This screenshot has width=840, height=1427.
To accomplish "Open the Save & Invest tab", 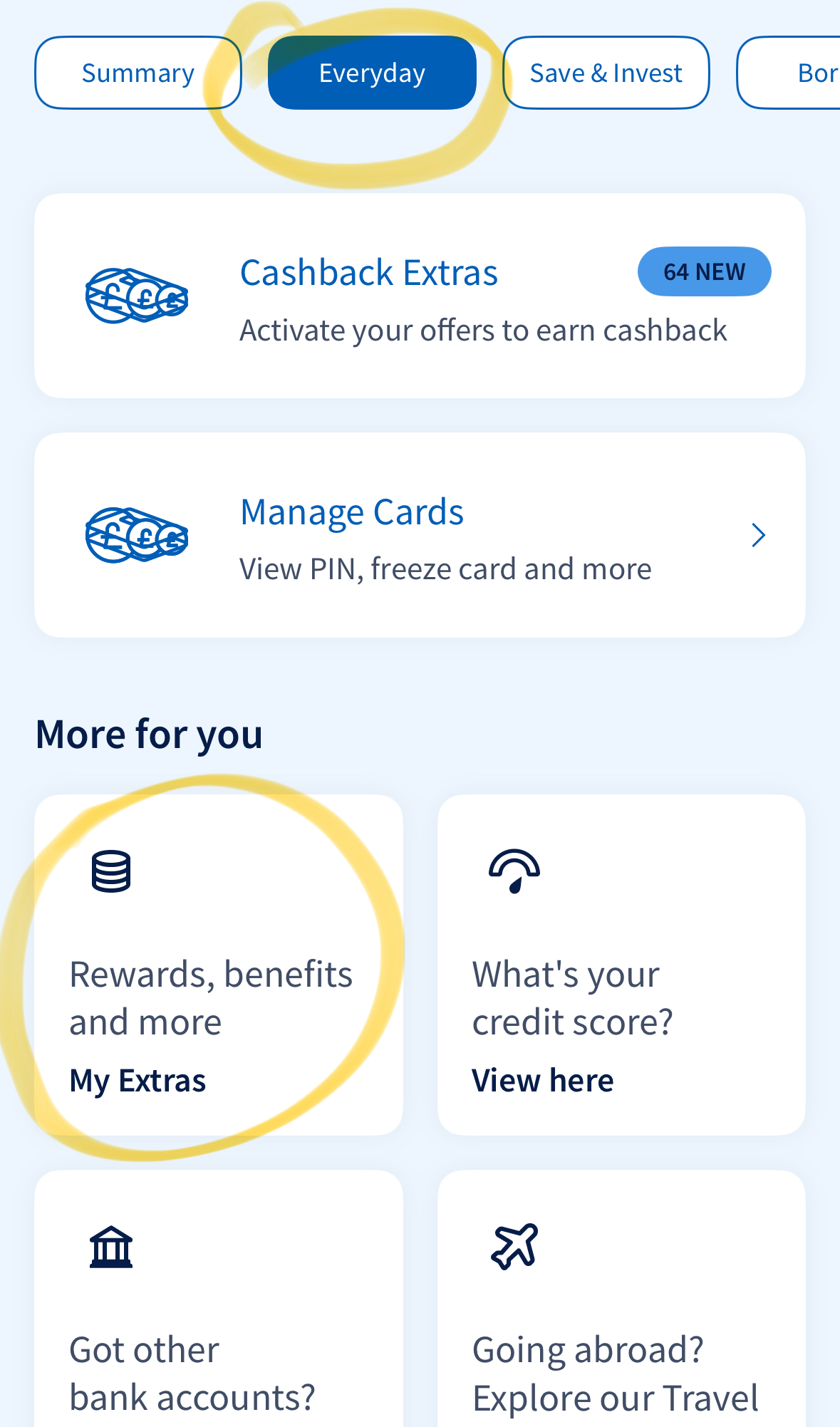I will click(x=606, y=73).
